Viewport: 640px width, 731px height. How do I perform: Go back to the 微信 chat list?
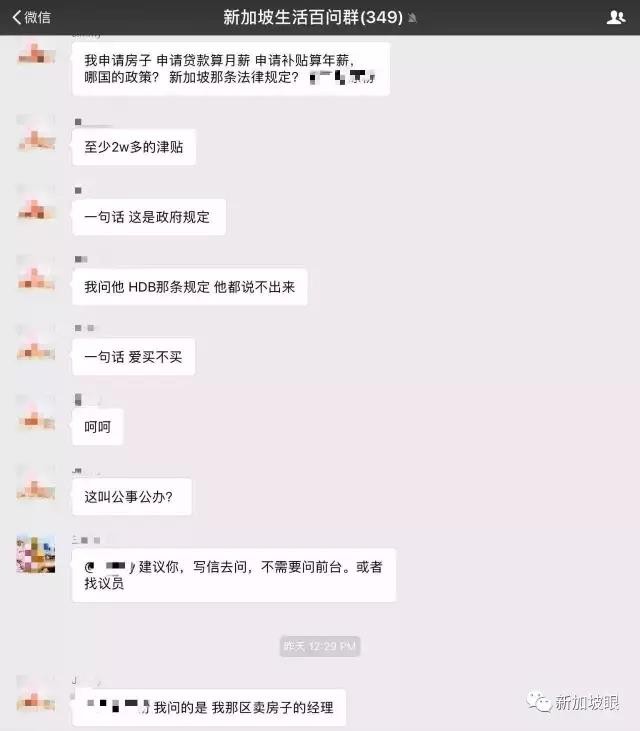click(x=31, y=17)
